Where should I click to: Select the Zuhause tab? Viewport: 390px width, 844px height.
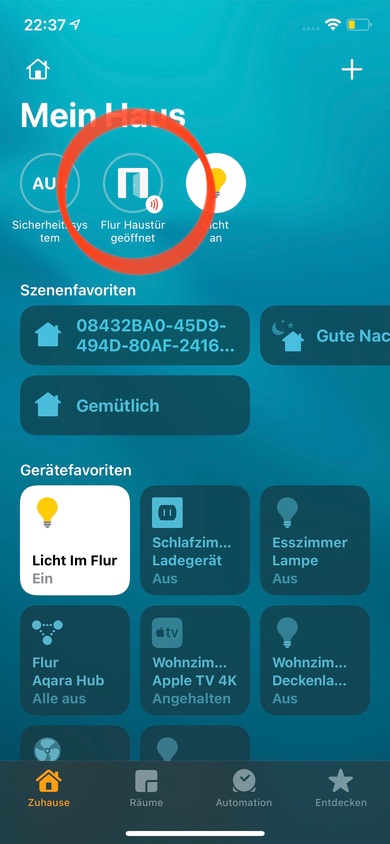pos(48,788)
